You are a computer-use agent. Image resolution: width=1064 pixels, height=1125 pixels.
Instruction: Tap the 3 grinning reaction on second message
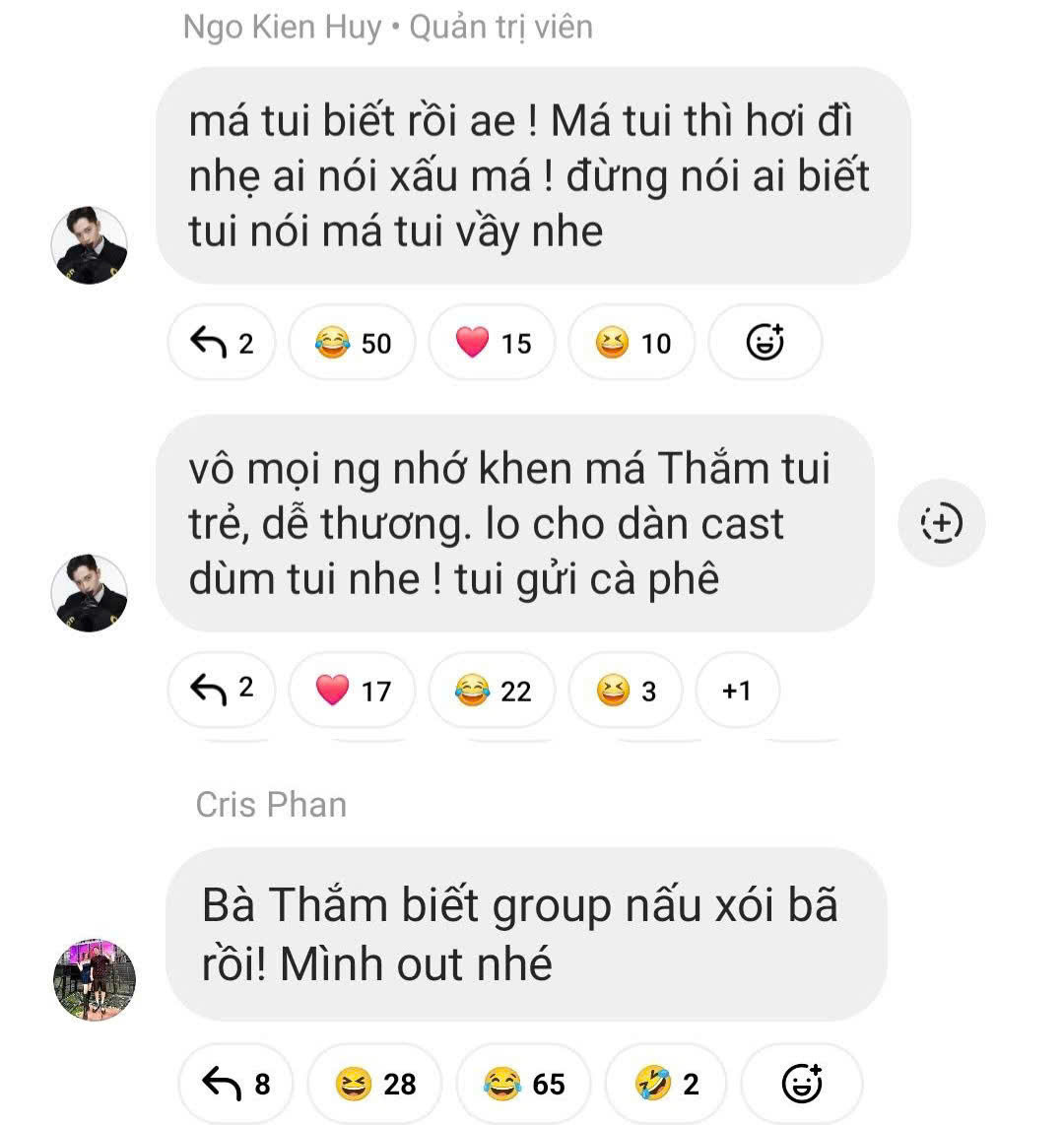coord(626,691)
